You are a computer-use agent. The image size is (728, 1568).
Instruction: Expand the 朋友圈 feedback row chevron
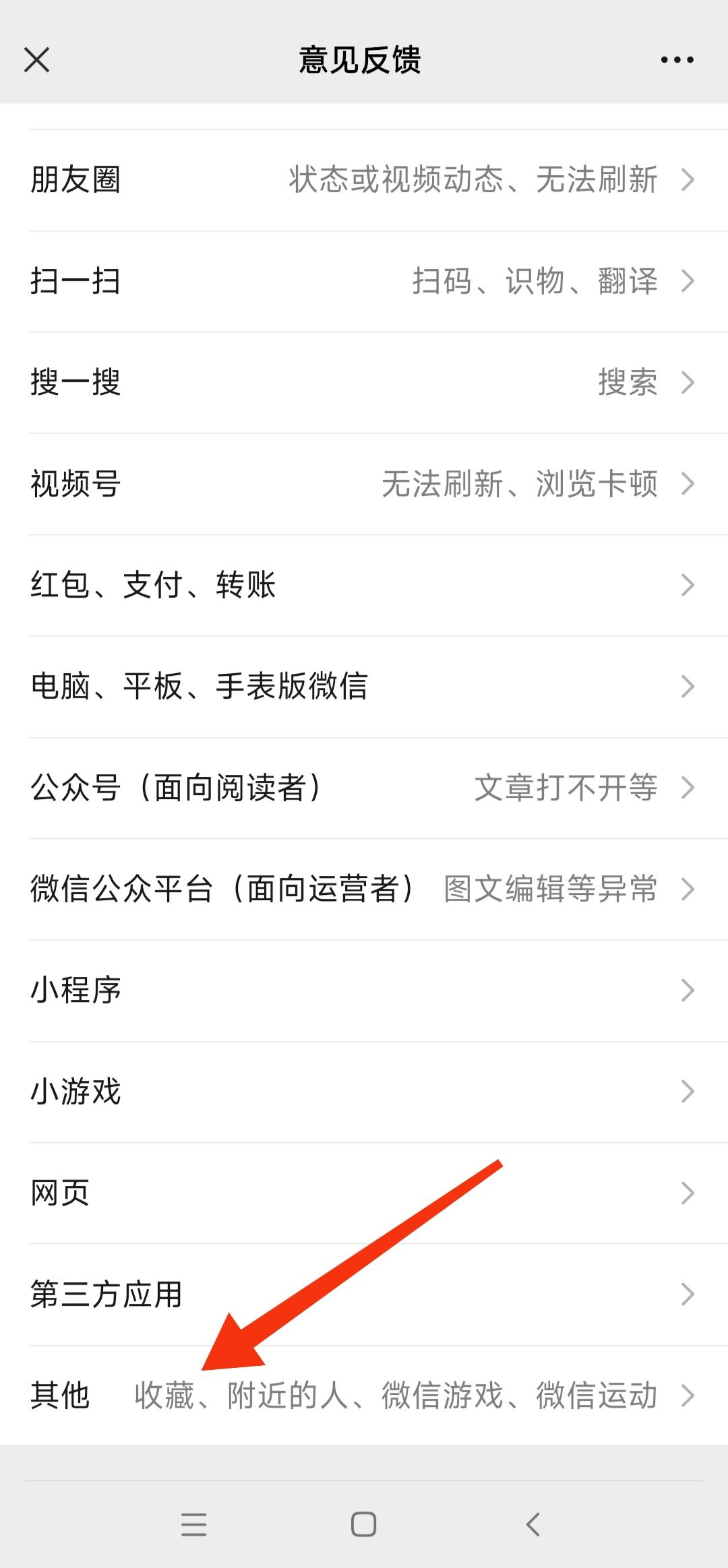(688, 180)
